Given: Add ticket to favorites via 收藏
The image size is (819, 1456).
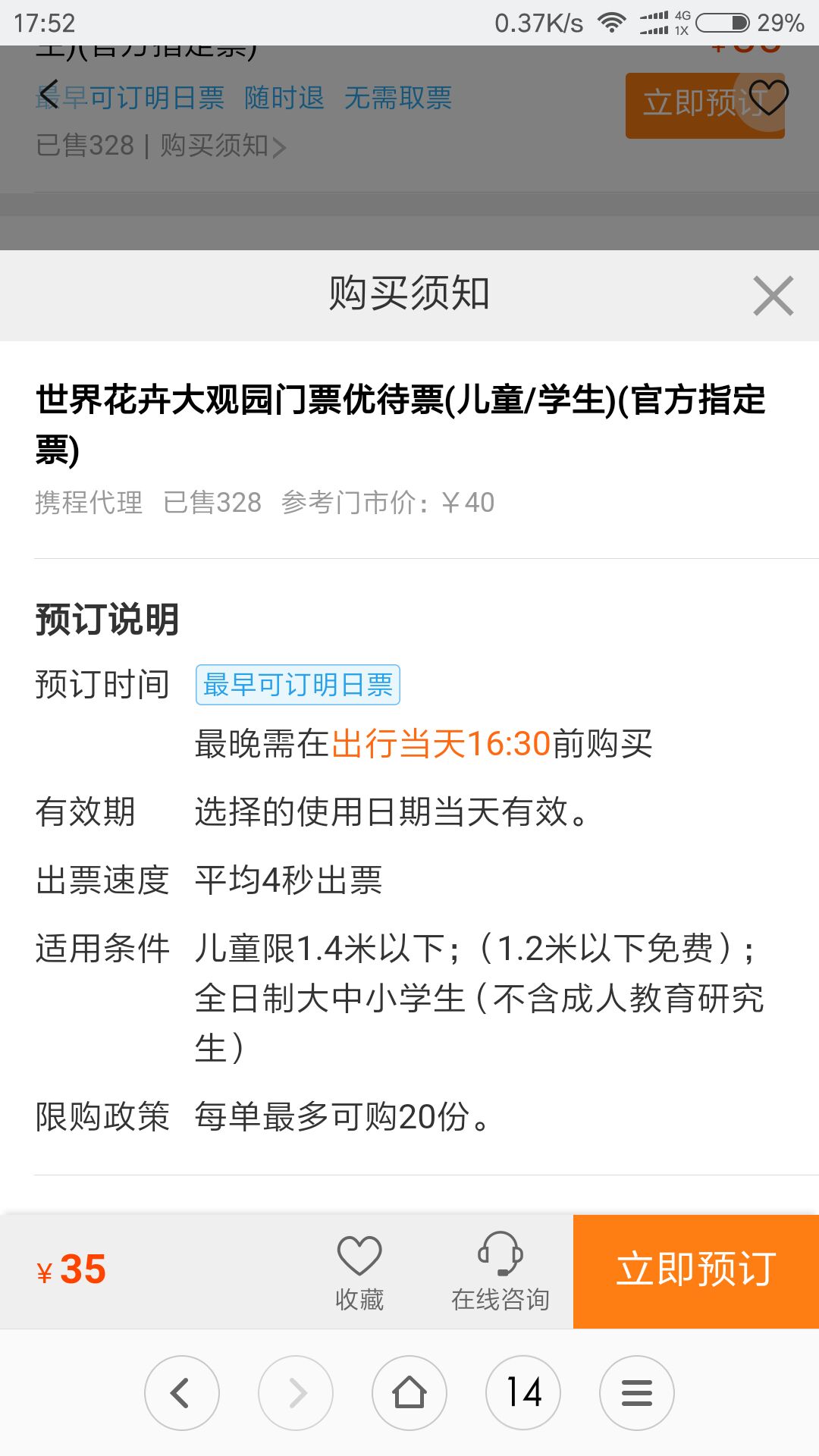Looking at the screenshot, I should coord(359,1272).
